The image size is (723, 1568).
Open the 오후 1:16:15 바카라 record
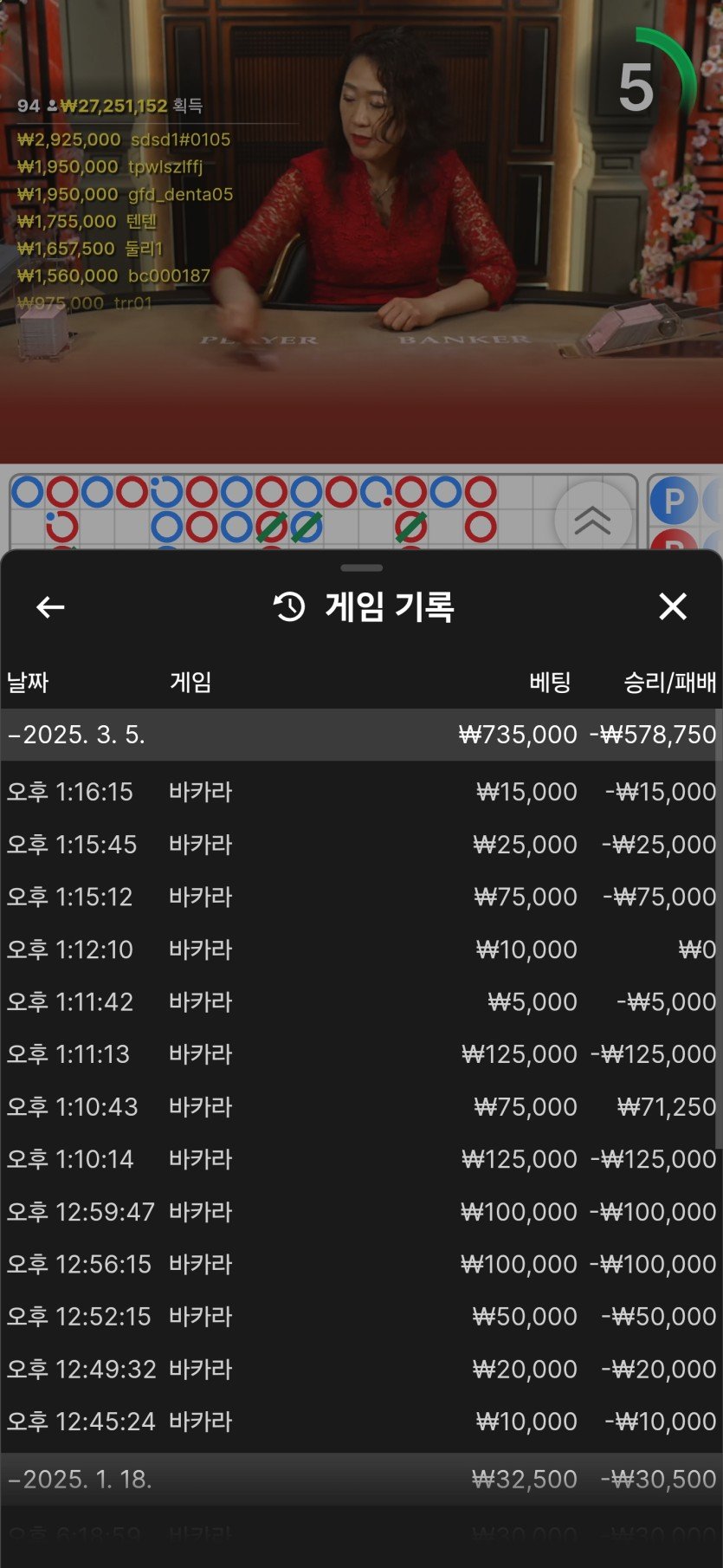click(x=361, y=792)
